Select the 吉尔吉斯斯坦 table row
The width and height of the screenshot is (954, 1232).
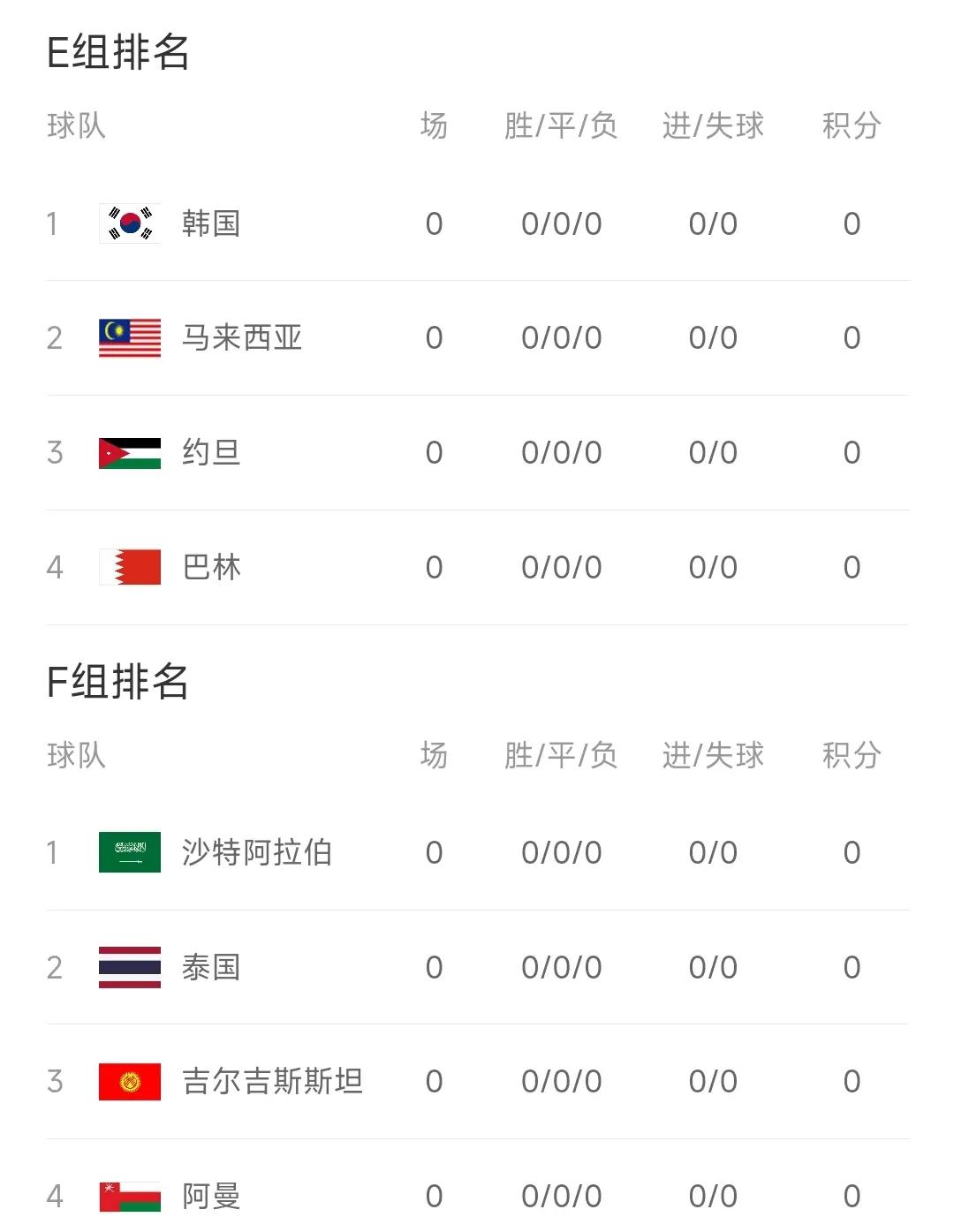point(477,1081)
